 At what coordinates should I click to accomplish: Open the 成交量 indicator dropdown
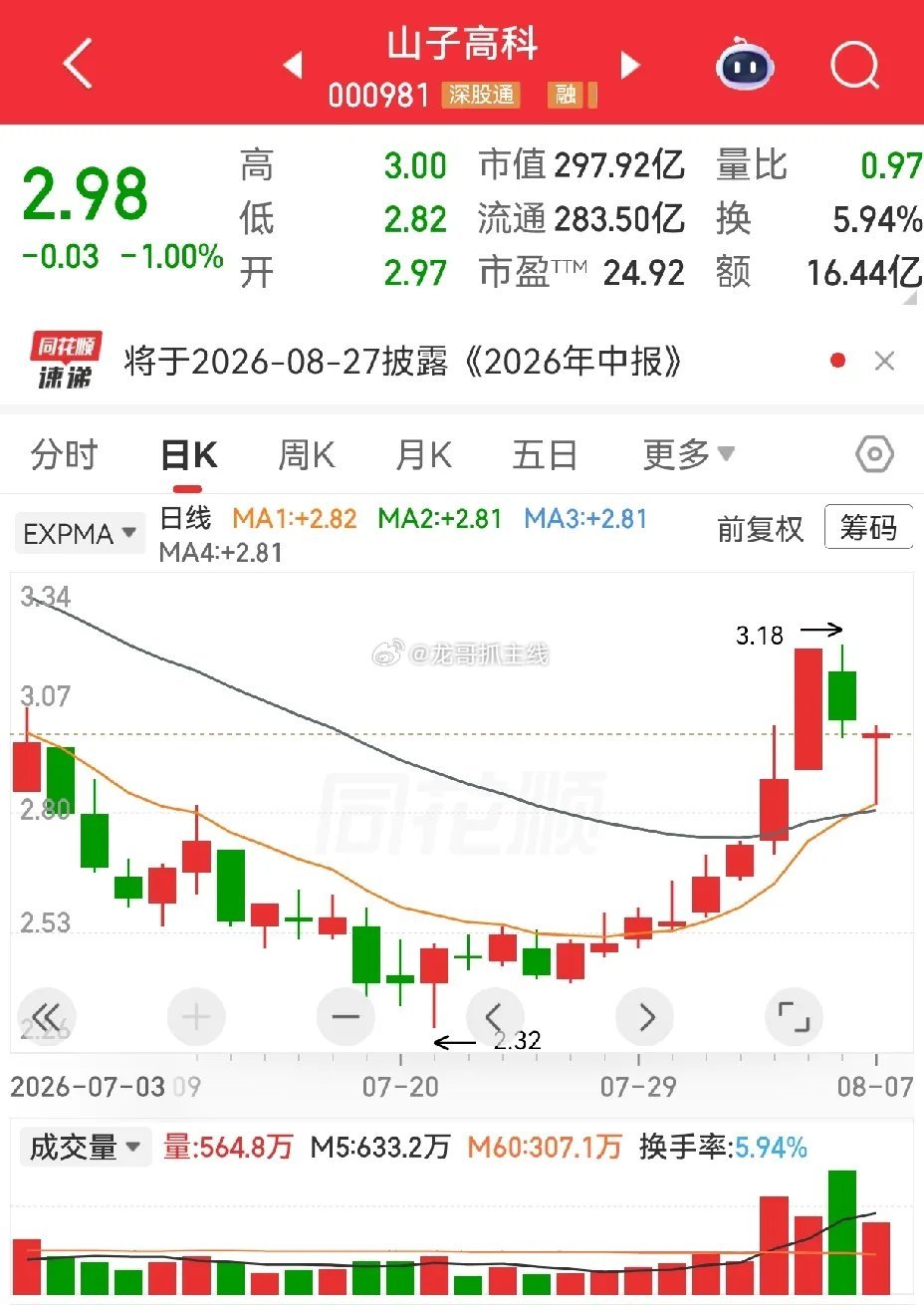(x=85, y=1148)
